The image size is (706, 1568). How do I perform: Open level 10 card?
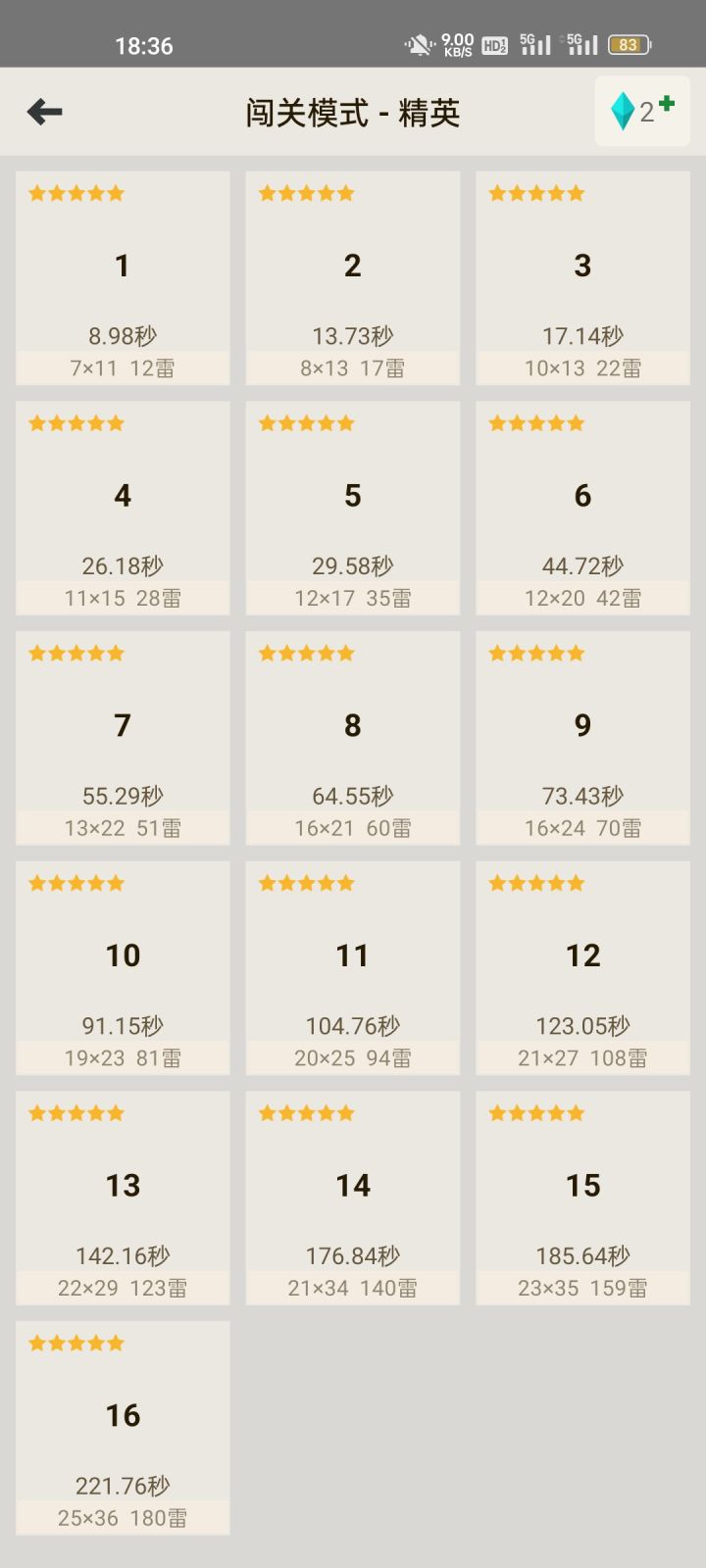(122, 955)
